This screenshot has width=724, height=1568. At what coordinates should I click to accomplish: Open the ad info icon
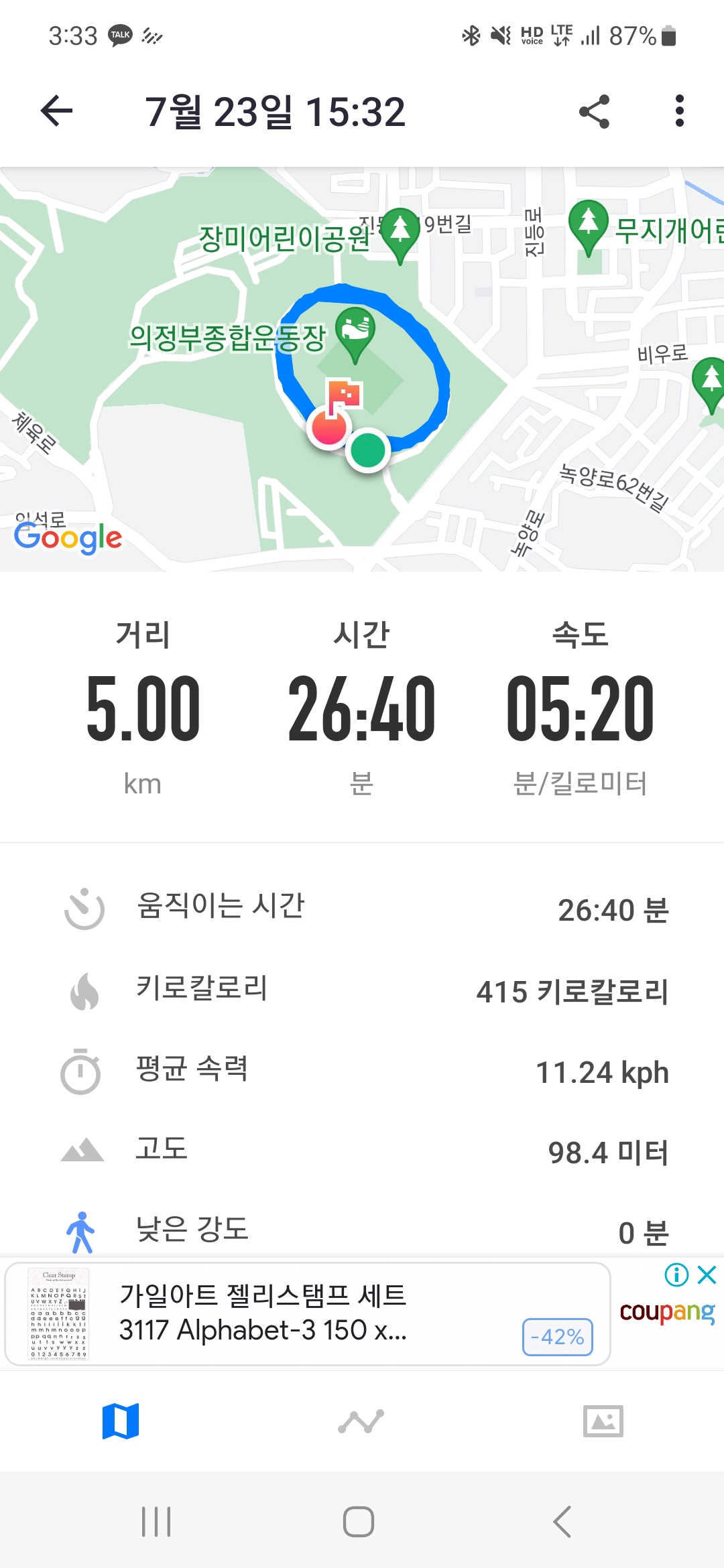click(676, 1275)
